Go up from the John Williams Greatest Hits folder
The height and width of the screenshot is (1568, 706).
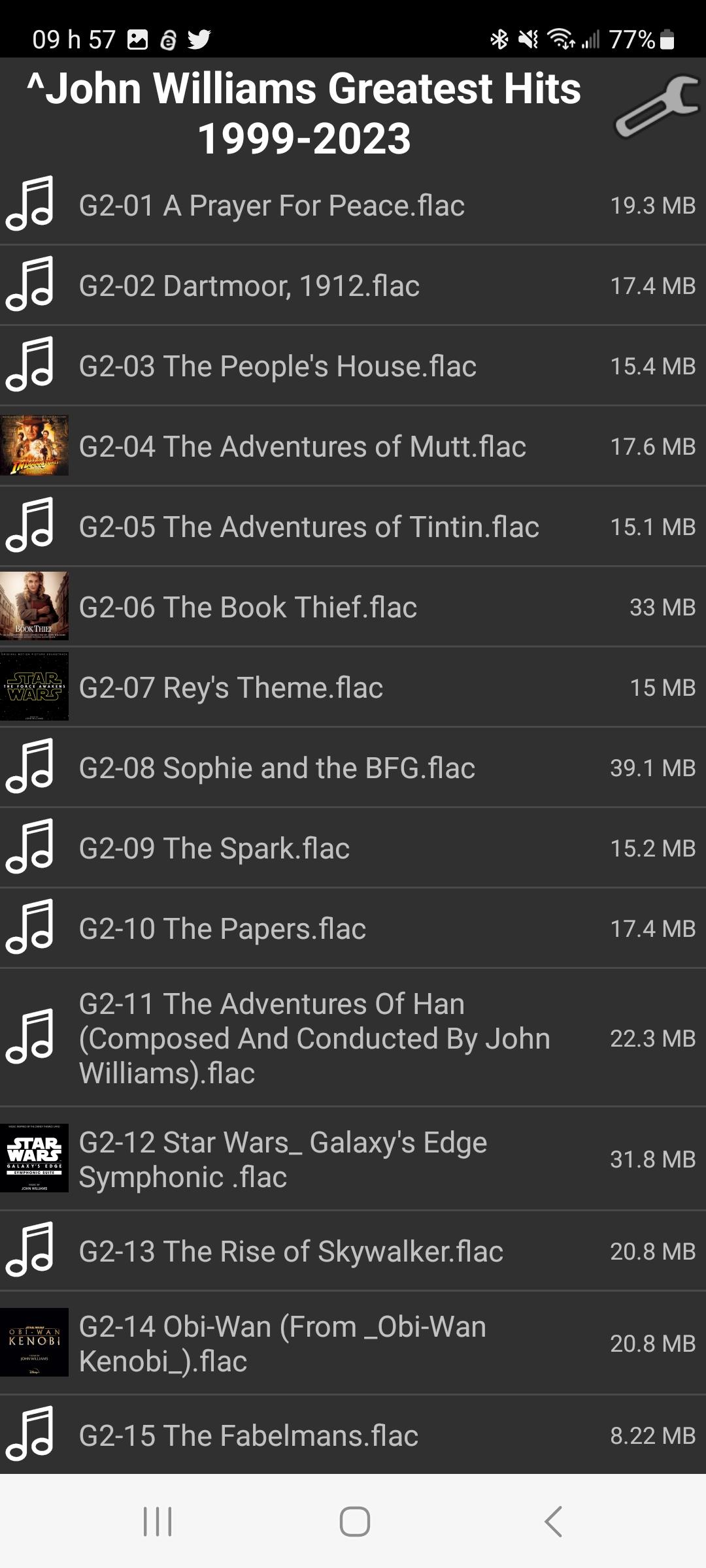(304, 114)
